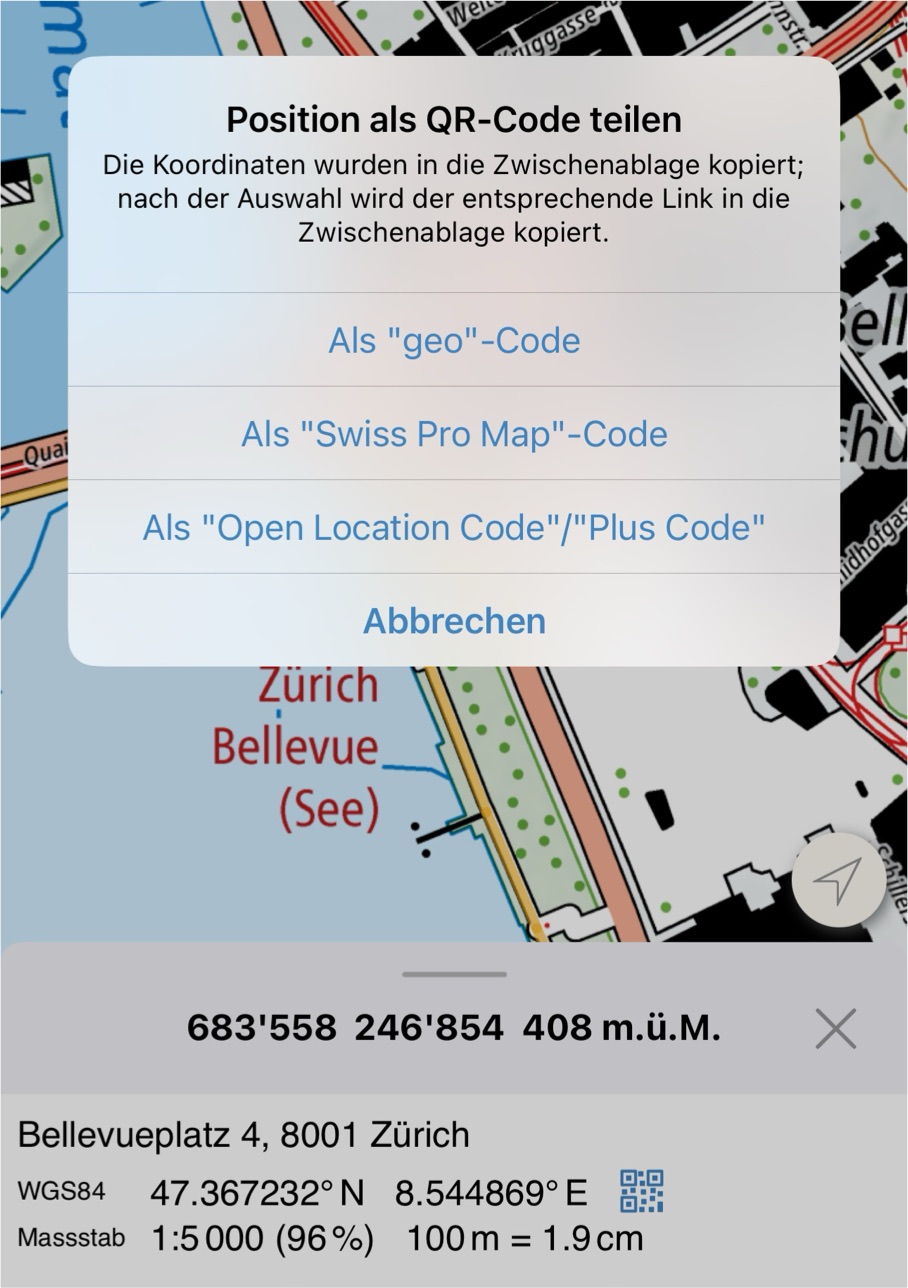Image resolution: width=908 pixels, height=1288 pixels.
Task: Pick the Open Location Code/Plus Code option
Action: [454, 528]
